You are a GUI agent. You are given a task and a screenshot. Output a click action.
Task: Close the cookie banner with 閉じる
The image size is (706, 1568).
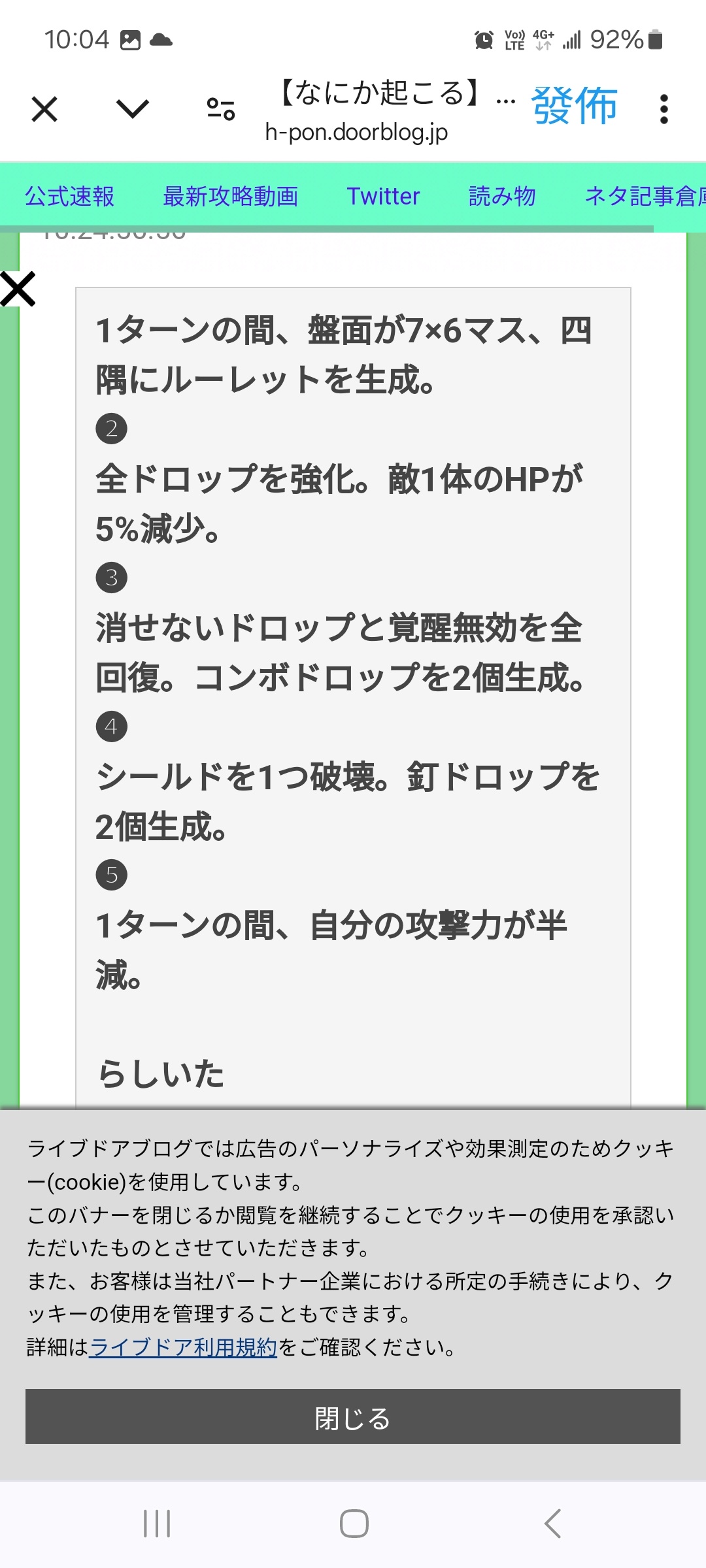click(x=353, y=1416)
